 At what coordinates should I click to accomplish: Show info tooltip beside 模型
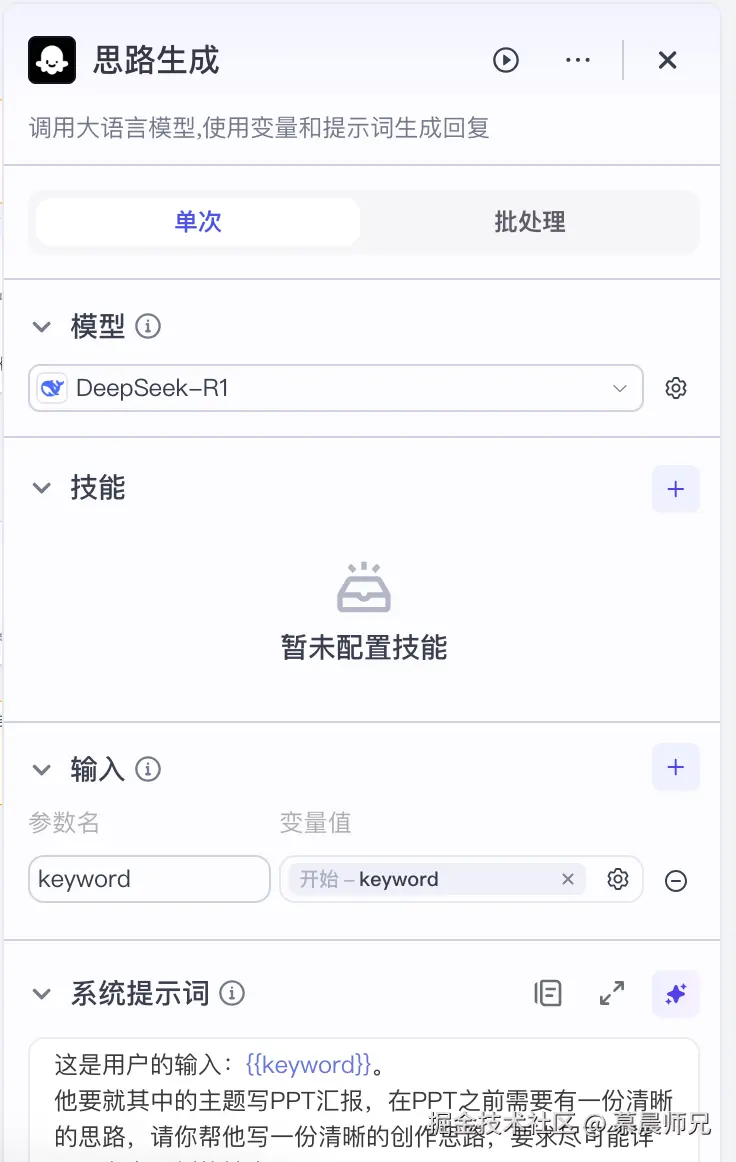point(148,326)
